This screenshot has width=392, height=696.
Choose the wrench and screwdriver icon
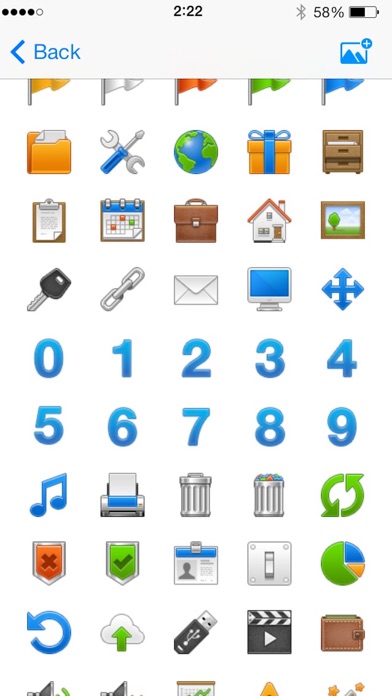click(x=123, y=152)
